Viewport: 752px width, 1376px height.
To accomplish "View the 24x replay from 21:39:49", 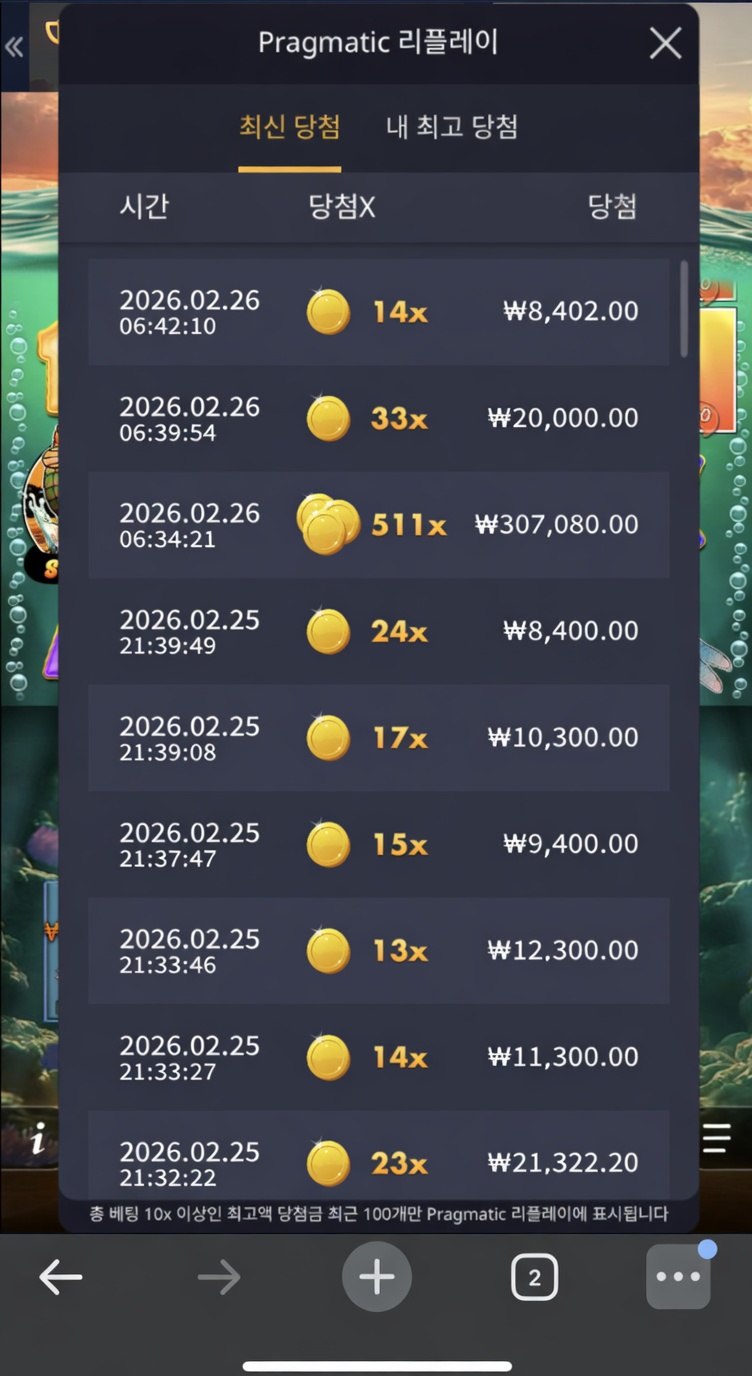I will point(378,632).
